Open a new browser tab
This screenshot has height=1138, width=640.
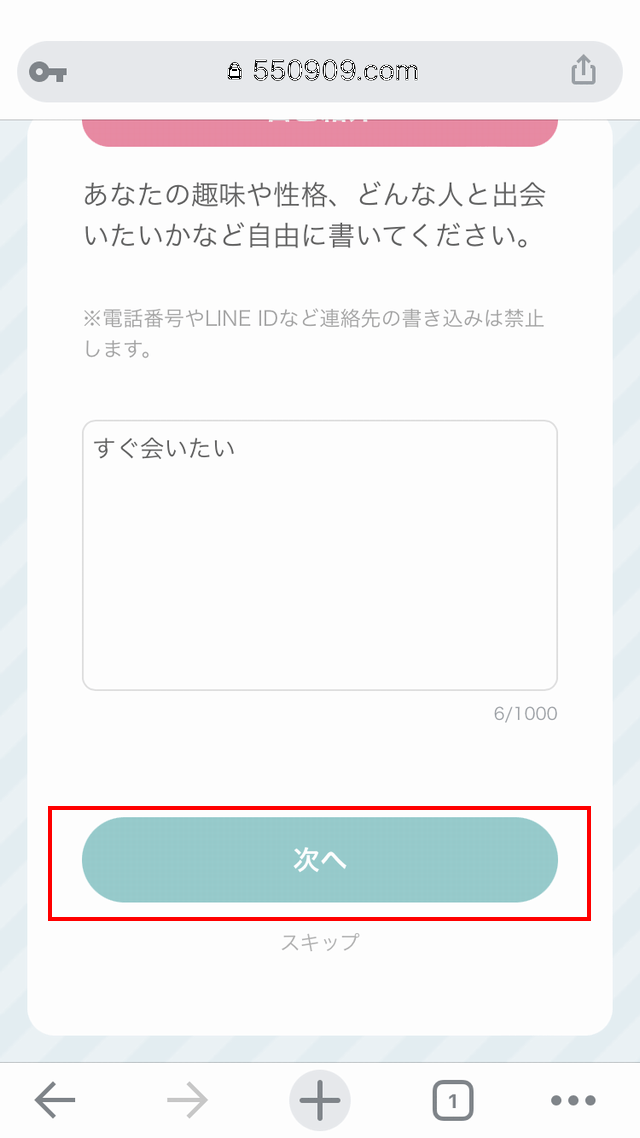coord(320,1101)
